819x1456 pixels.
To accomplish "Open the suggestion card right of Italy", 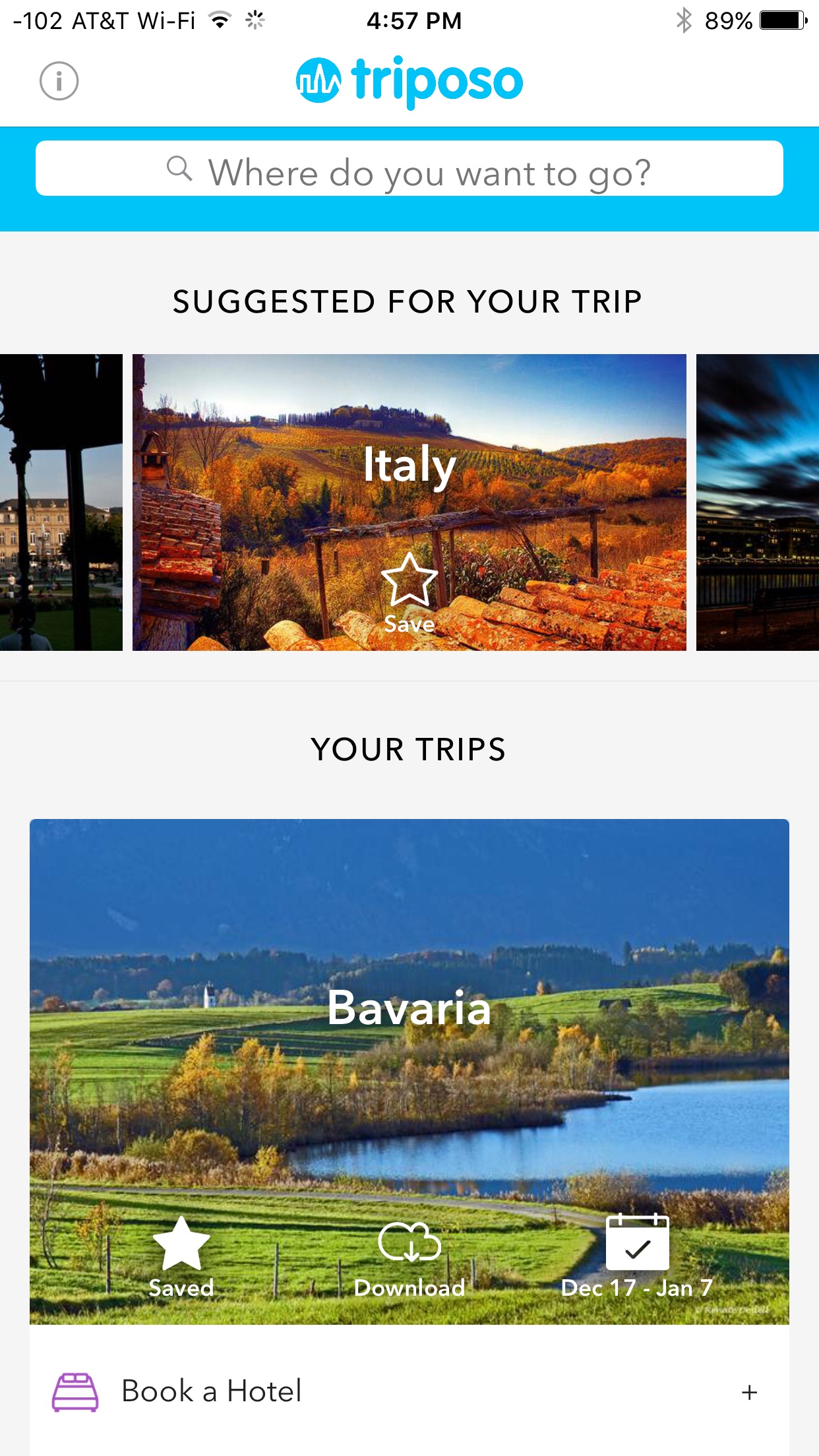I will click(758, 502).
